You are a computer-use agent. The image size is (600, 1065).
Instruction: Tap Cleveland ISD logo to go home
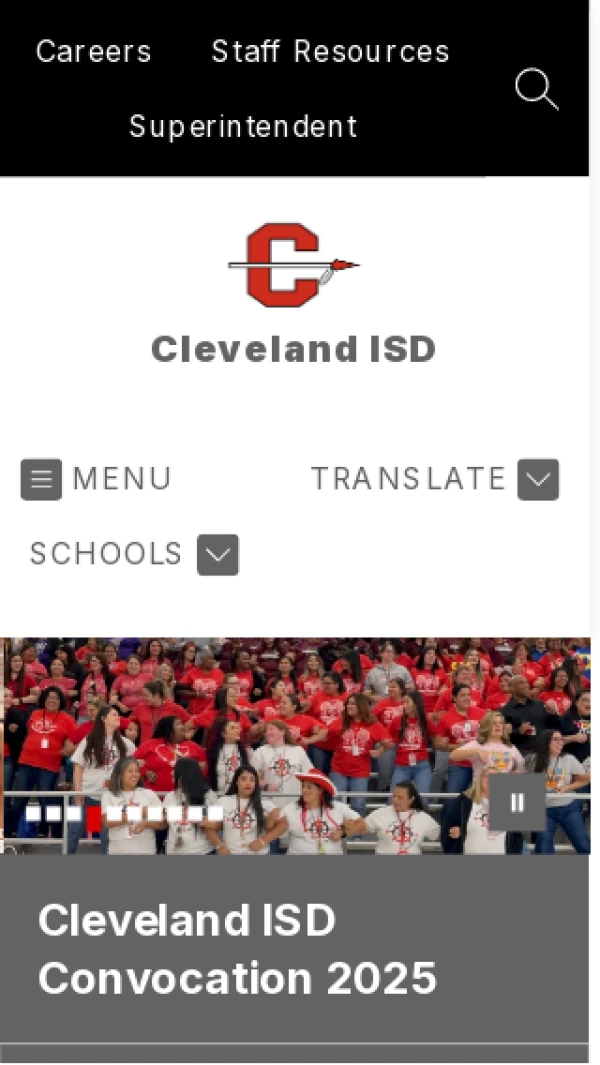click(x=293, y=266)
